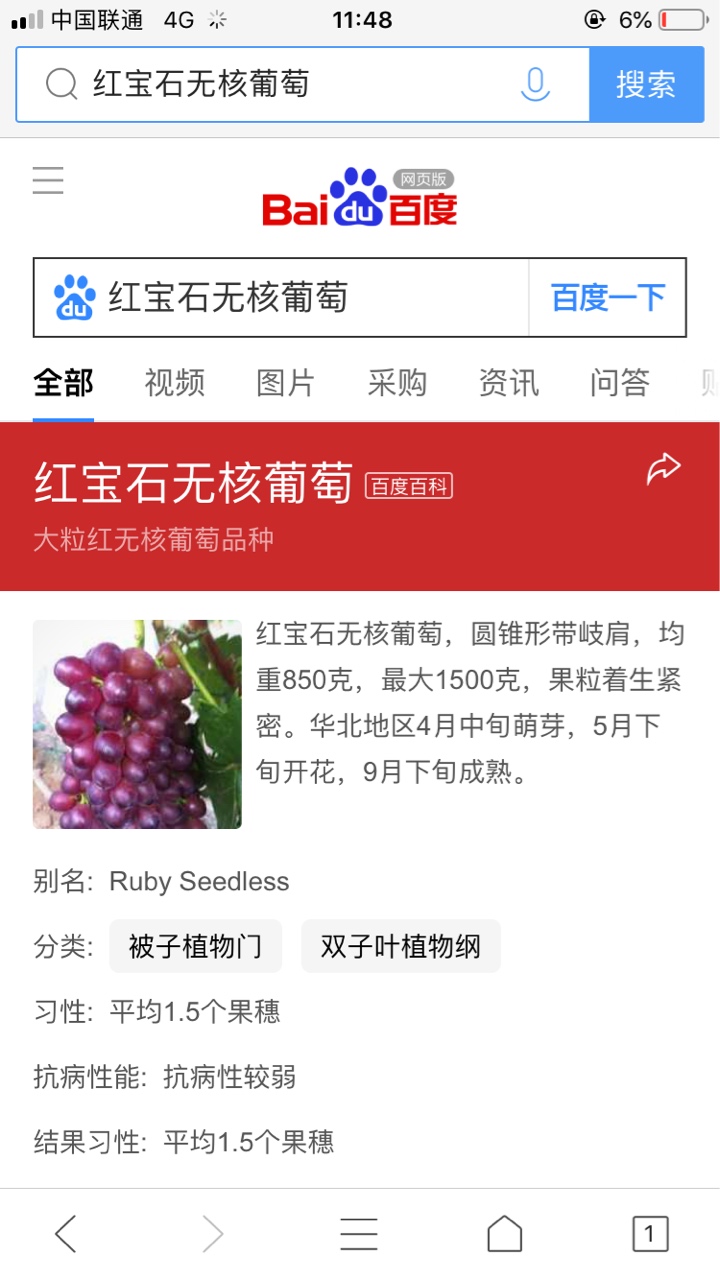The height and width of the screenshot is (1280, 720).
Task: Open the Baidu hamburger menu
Action: click(48, 180)
